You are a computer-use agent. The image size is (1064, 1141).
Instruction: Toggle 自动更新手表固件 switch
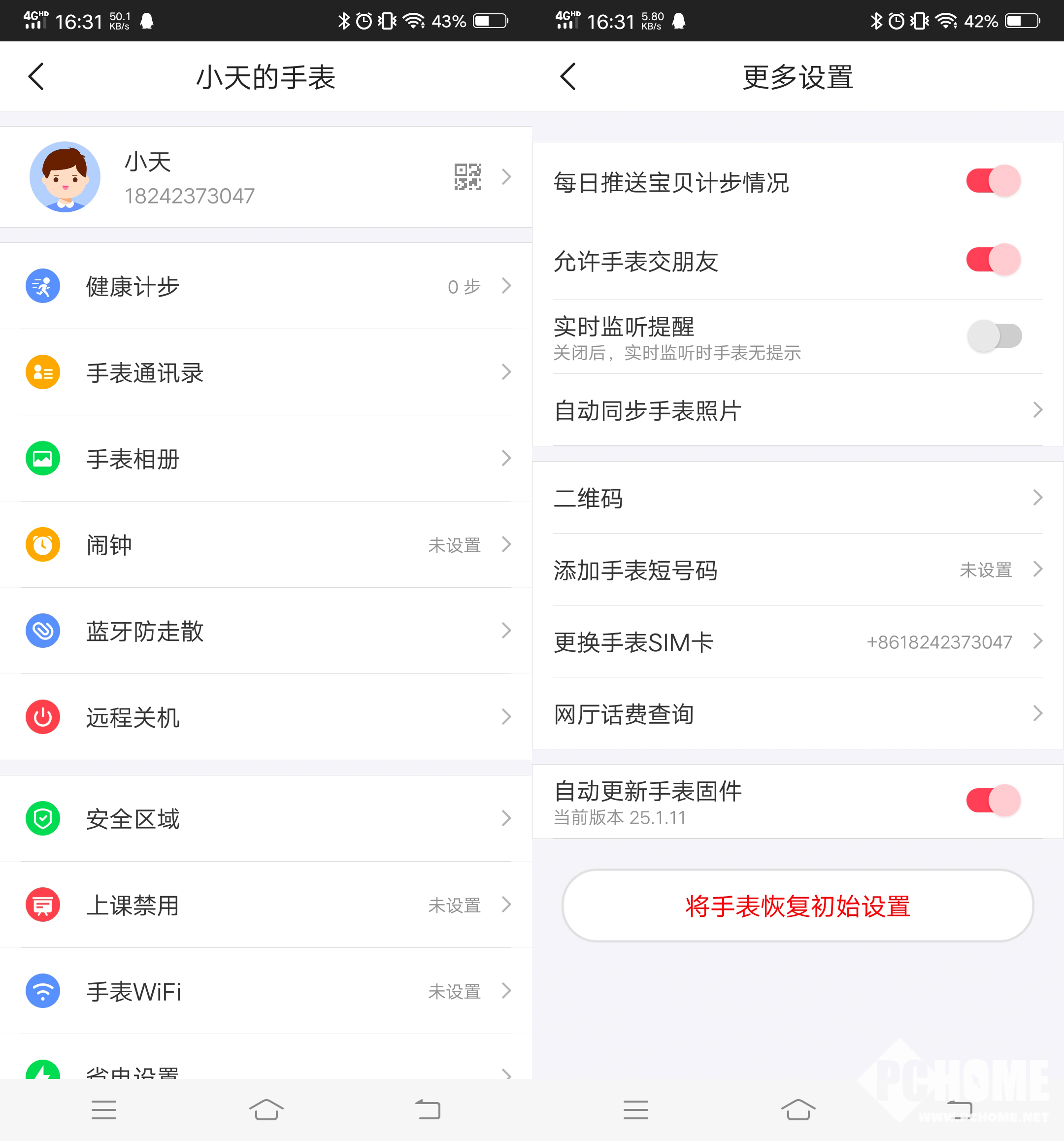pyautogui.click(x=993, y=801)
